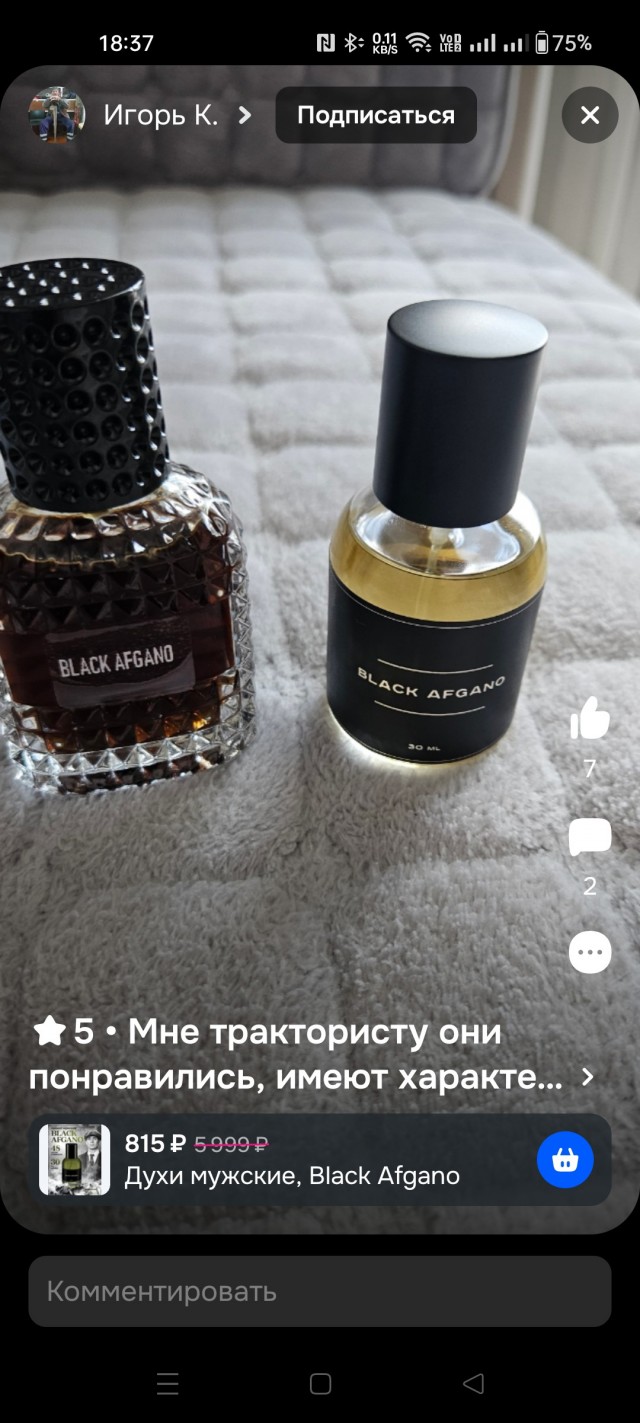Screen dimensions: 640x1423
Task: Tap the Подписаться button
Action: 376,116
